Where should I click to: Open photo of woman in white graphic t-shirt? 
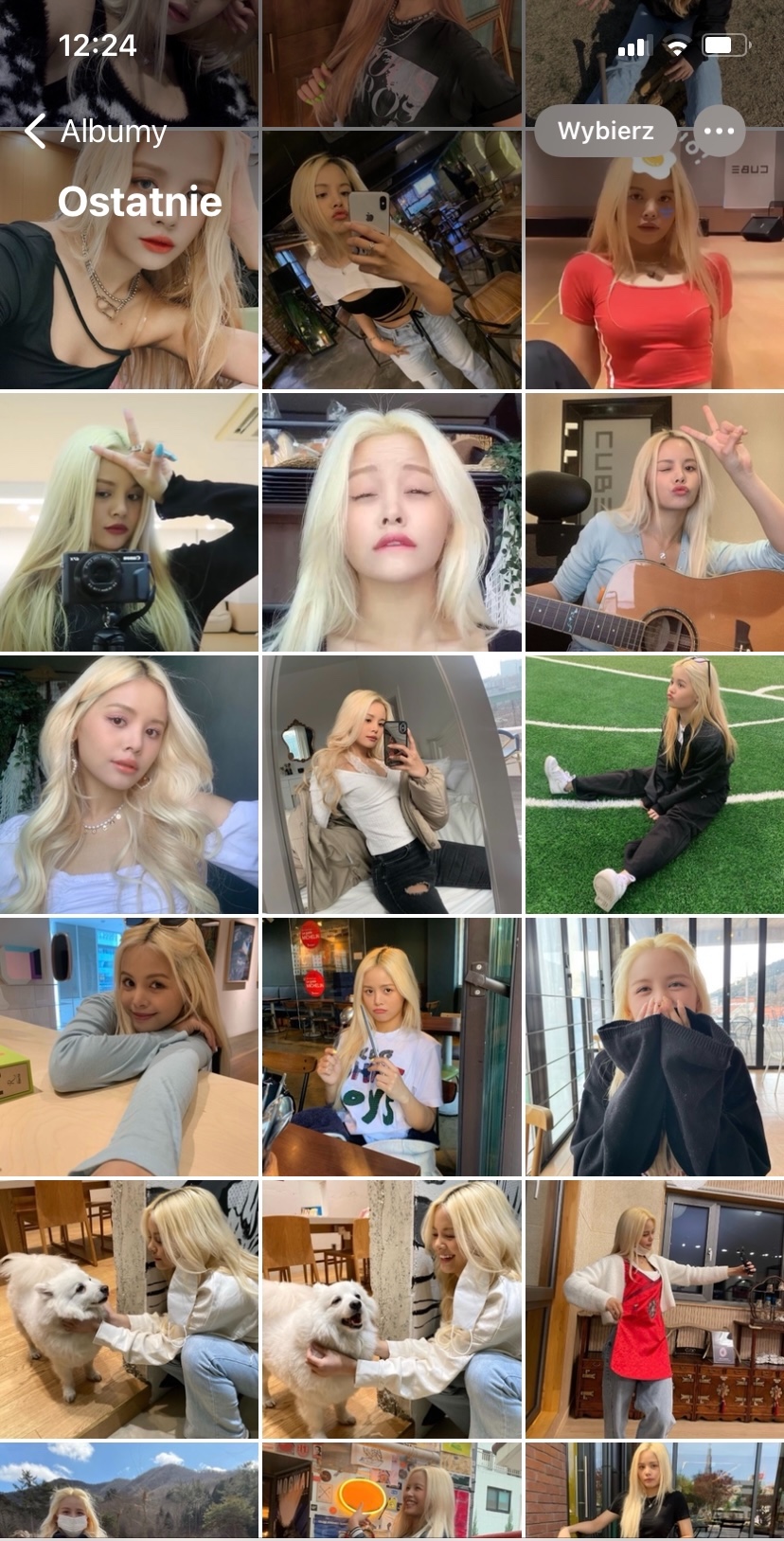391,1047
